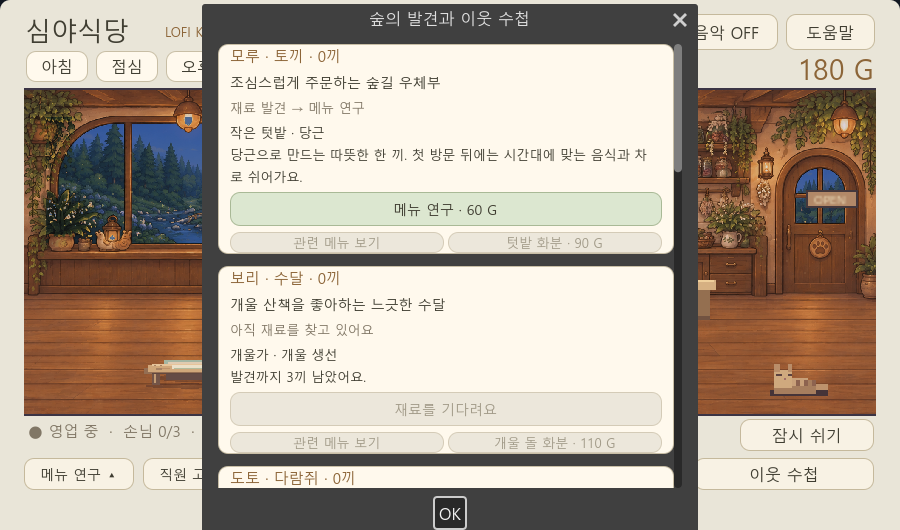Buy the 텃밭 화분 · 90 G item
Image resolution: width=900 pixels, height=530 pixels.
point(554,242)
